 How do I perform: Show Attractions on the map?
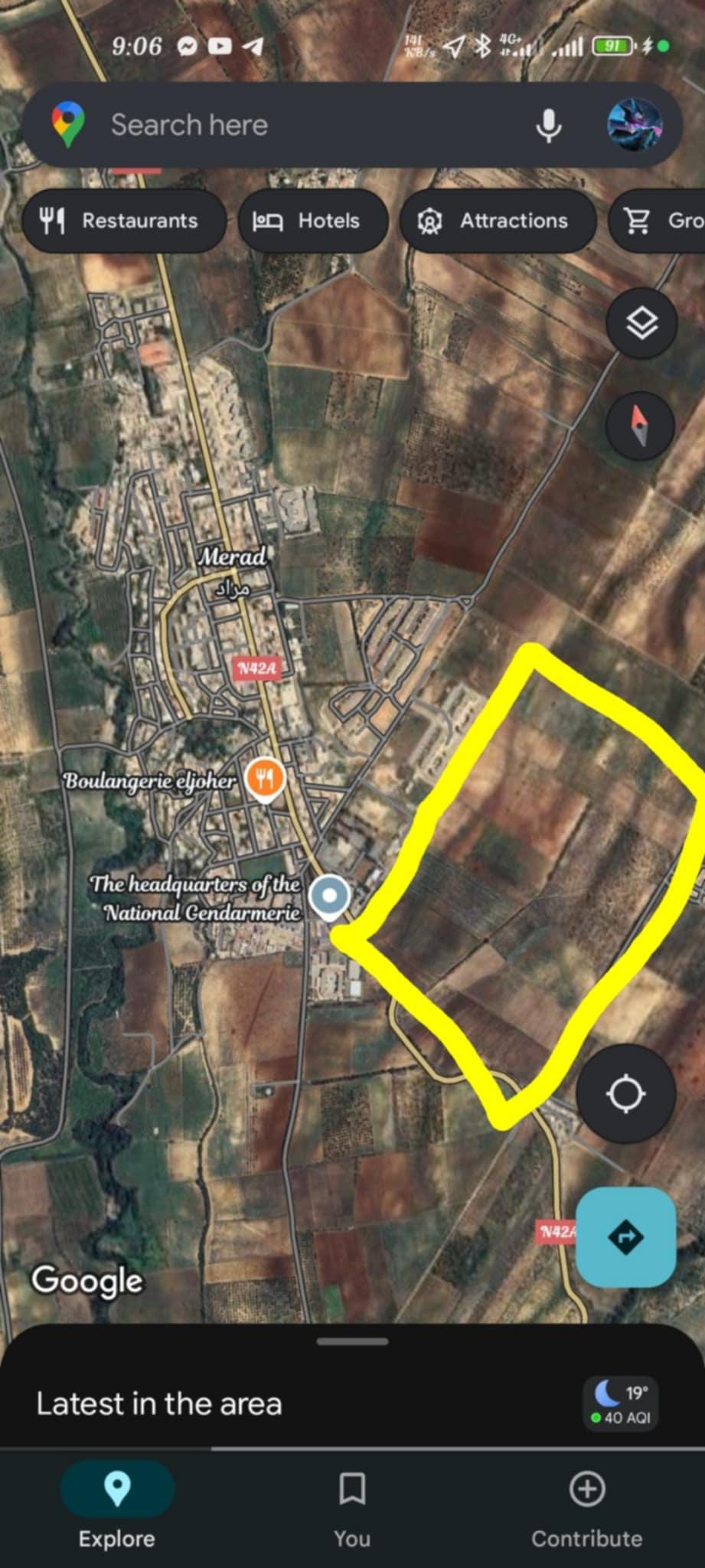tap(498, 221)
